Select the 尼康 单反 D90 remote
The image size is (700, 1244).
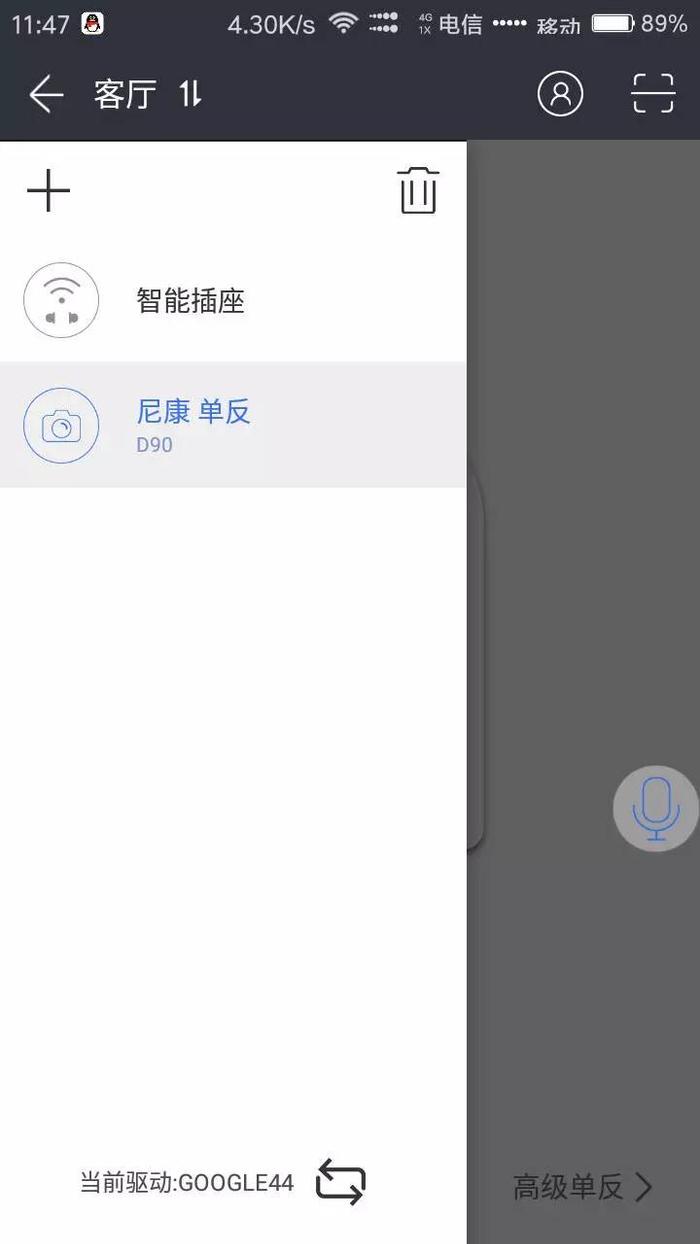233,425
